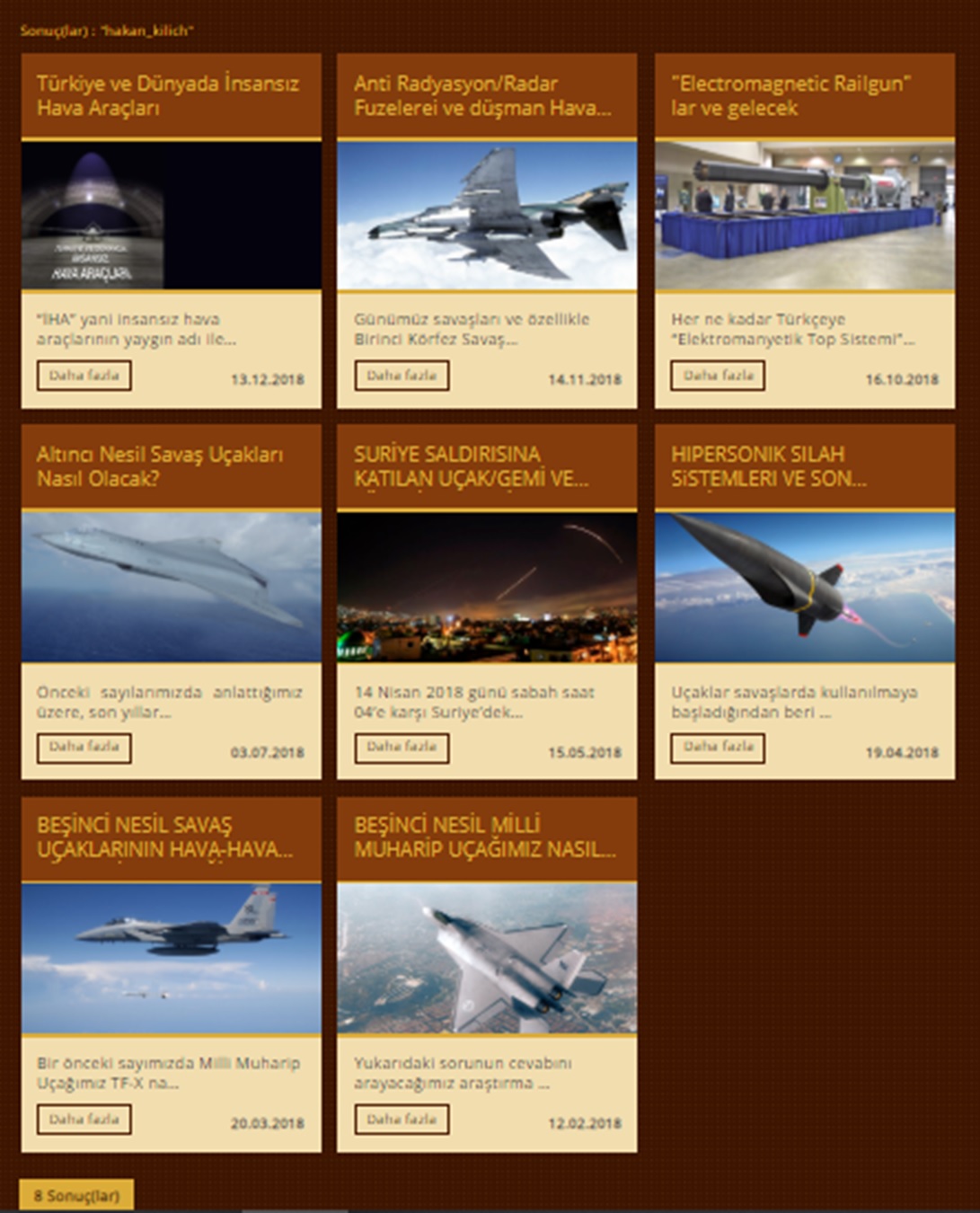Open Daha fazla on Suriye Saldırısına article
This screenshot has height=1213, width=980.
pos(402,748)
